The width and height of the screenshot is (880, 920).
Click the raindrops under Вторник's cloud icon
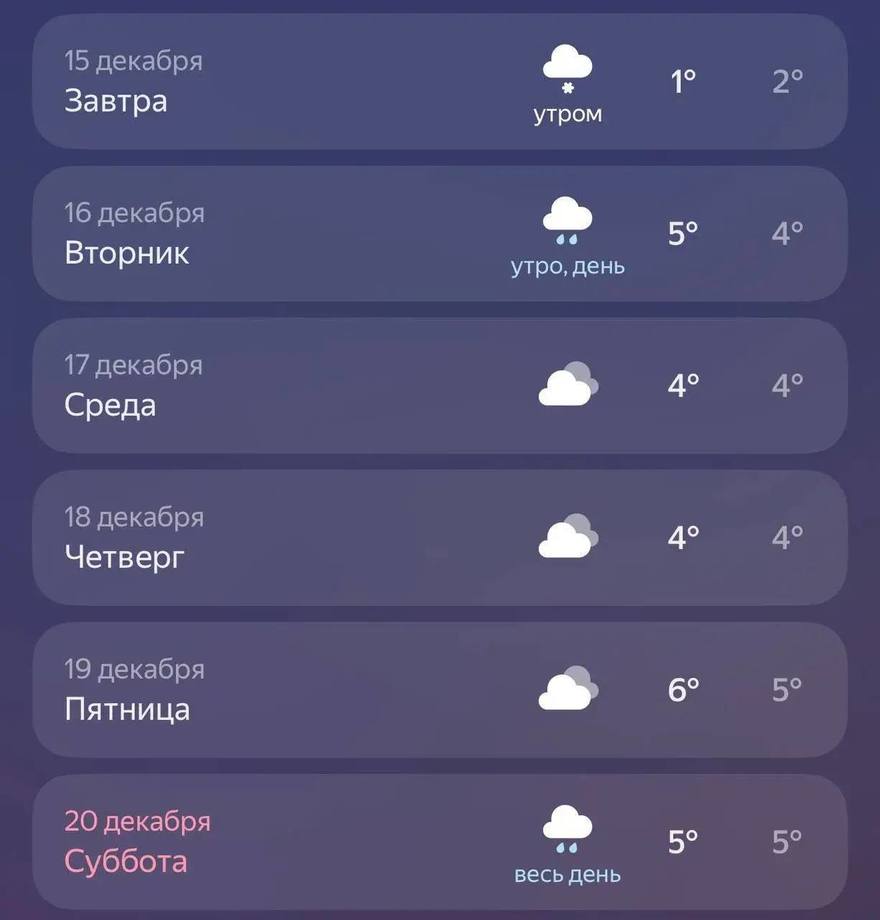coord(569,237)
